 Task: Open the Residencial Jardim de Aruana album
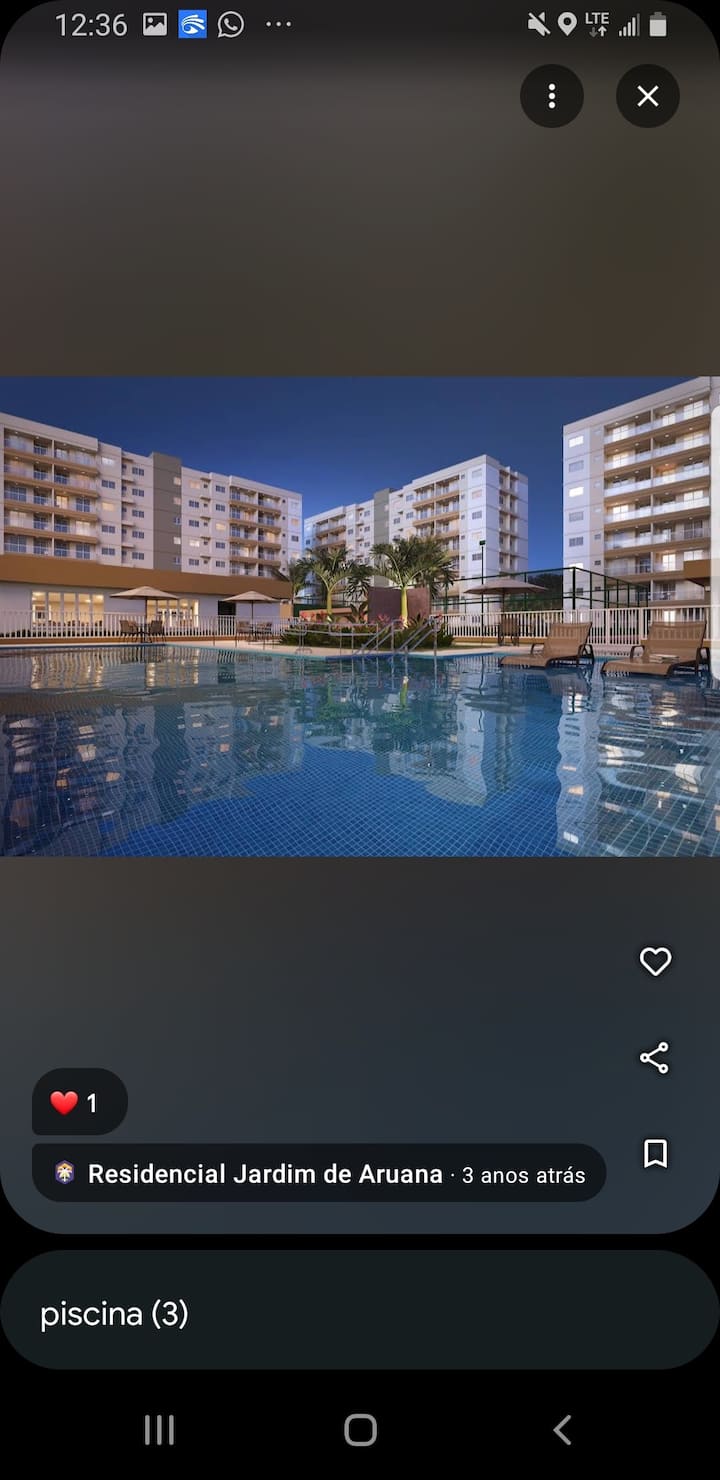click(x=265, y=1174)
